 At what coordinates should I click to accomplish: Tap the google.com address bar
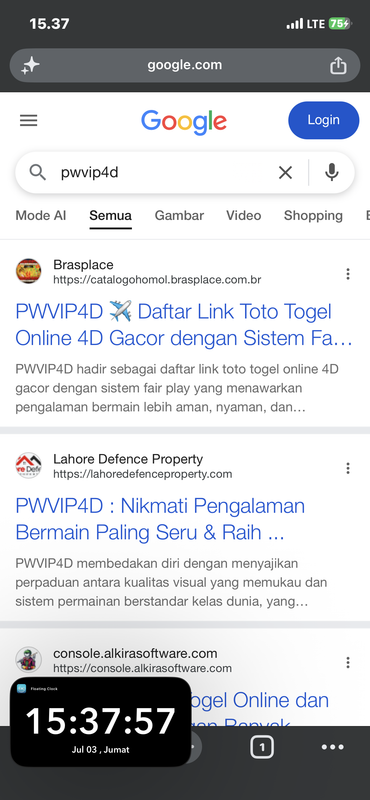[x=185, y=65]
